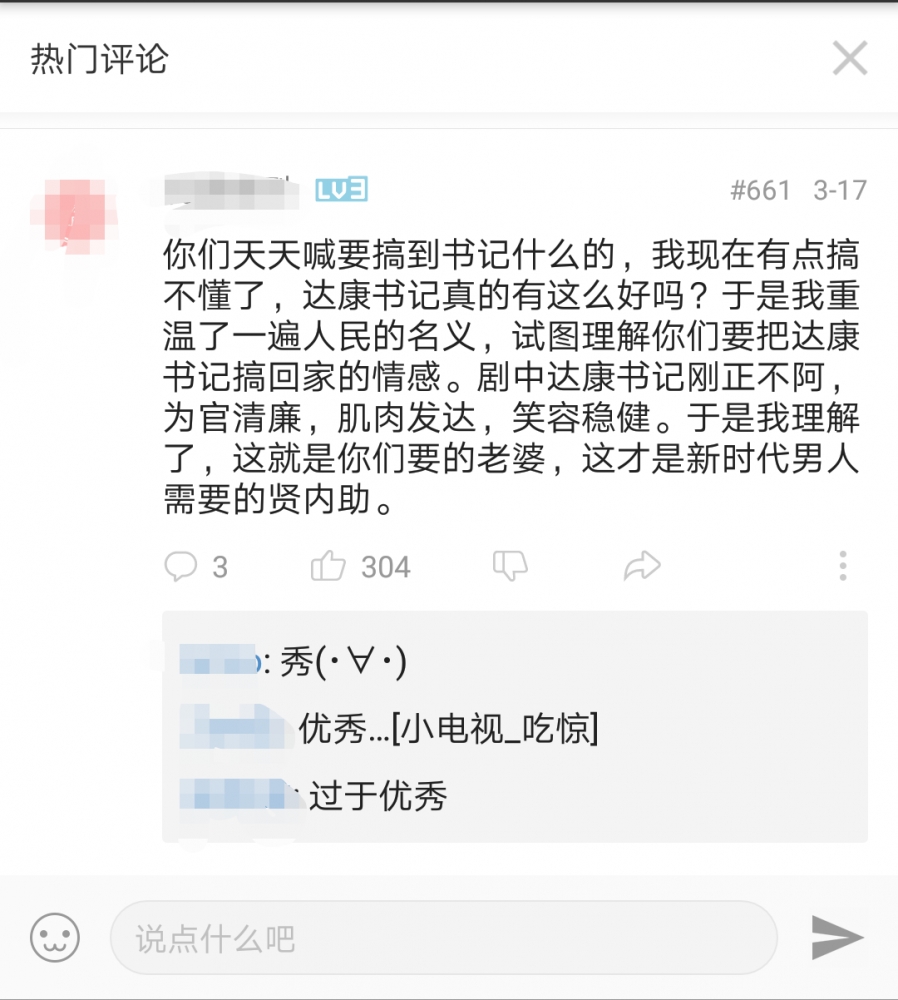Tap the 说点什么吧 comment input field

tap(450, 938)
